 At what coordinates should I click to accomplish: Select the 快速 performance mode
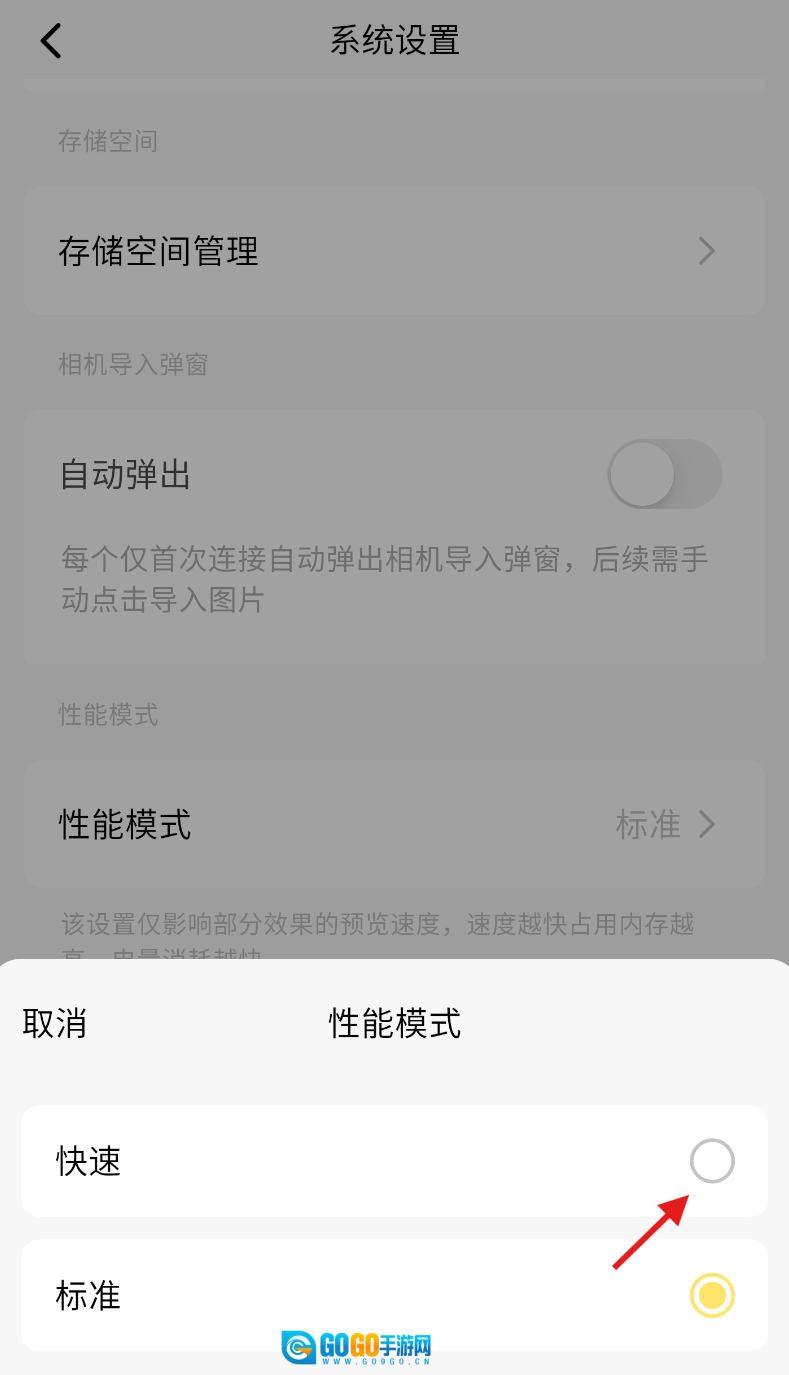[712, 1161]
